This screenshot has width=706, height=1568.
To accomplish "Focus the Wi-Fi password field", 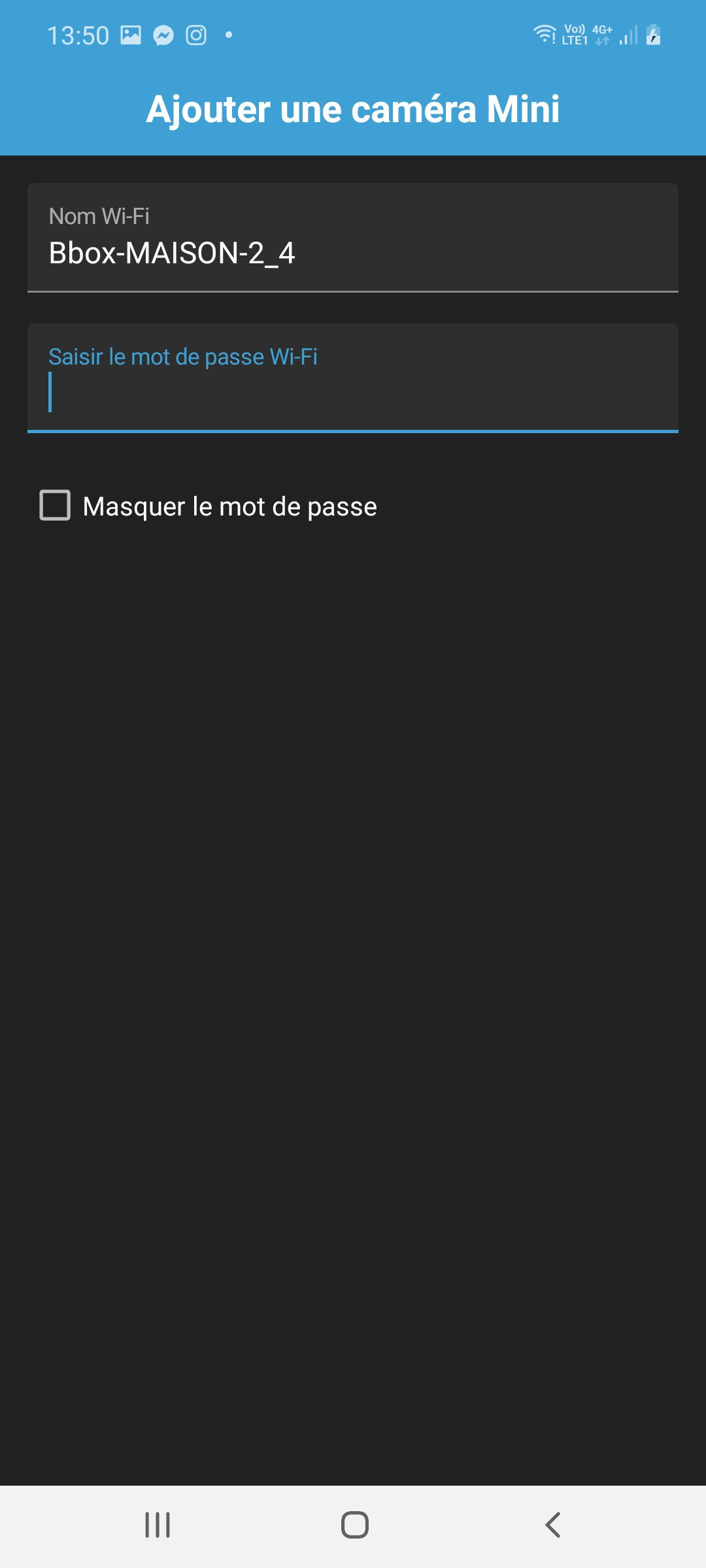I will (353, 378).
